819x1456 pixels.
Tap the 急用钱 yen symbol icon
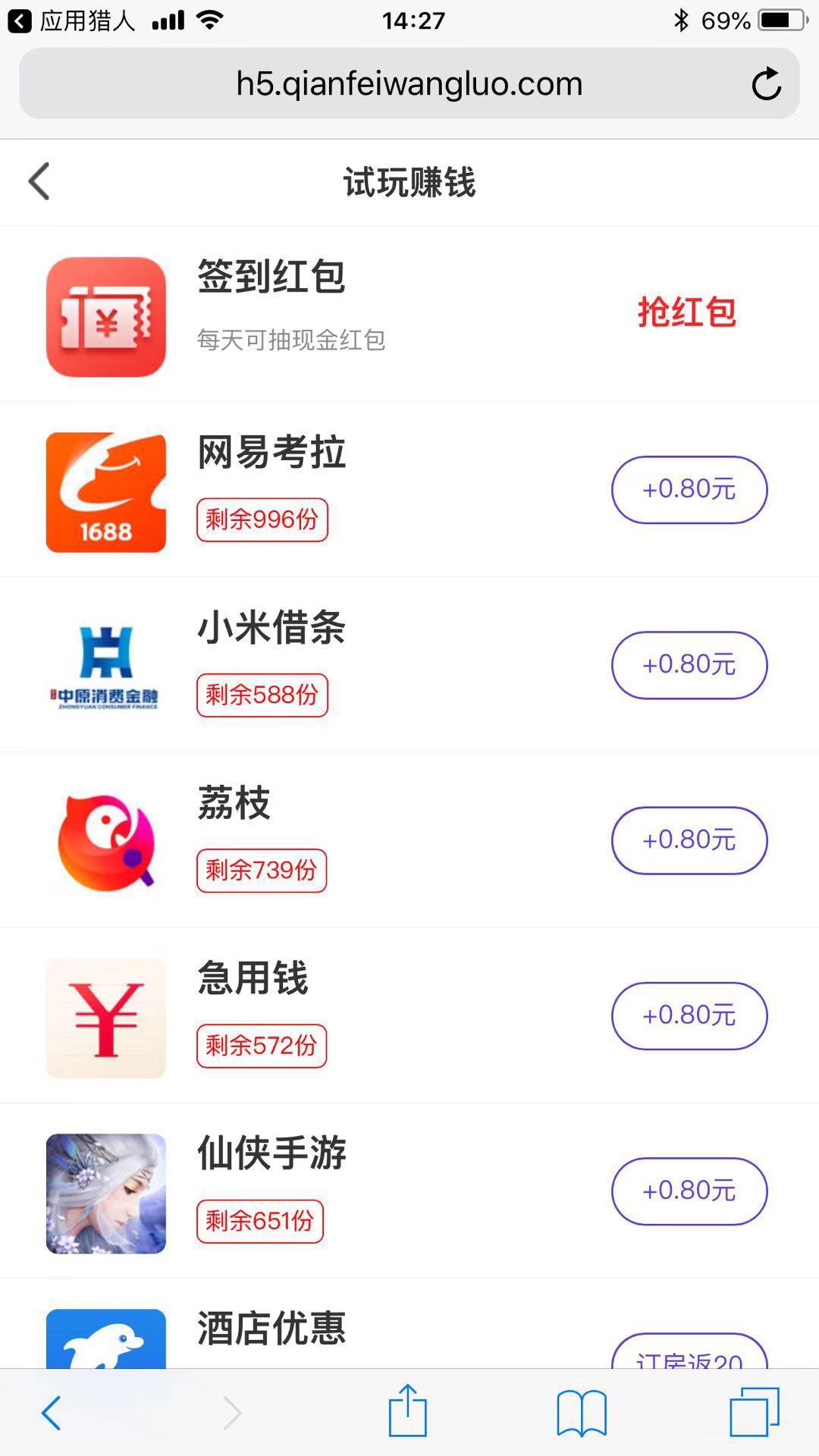coord(105,1016)
